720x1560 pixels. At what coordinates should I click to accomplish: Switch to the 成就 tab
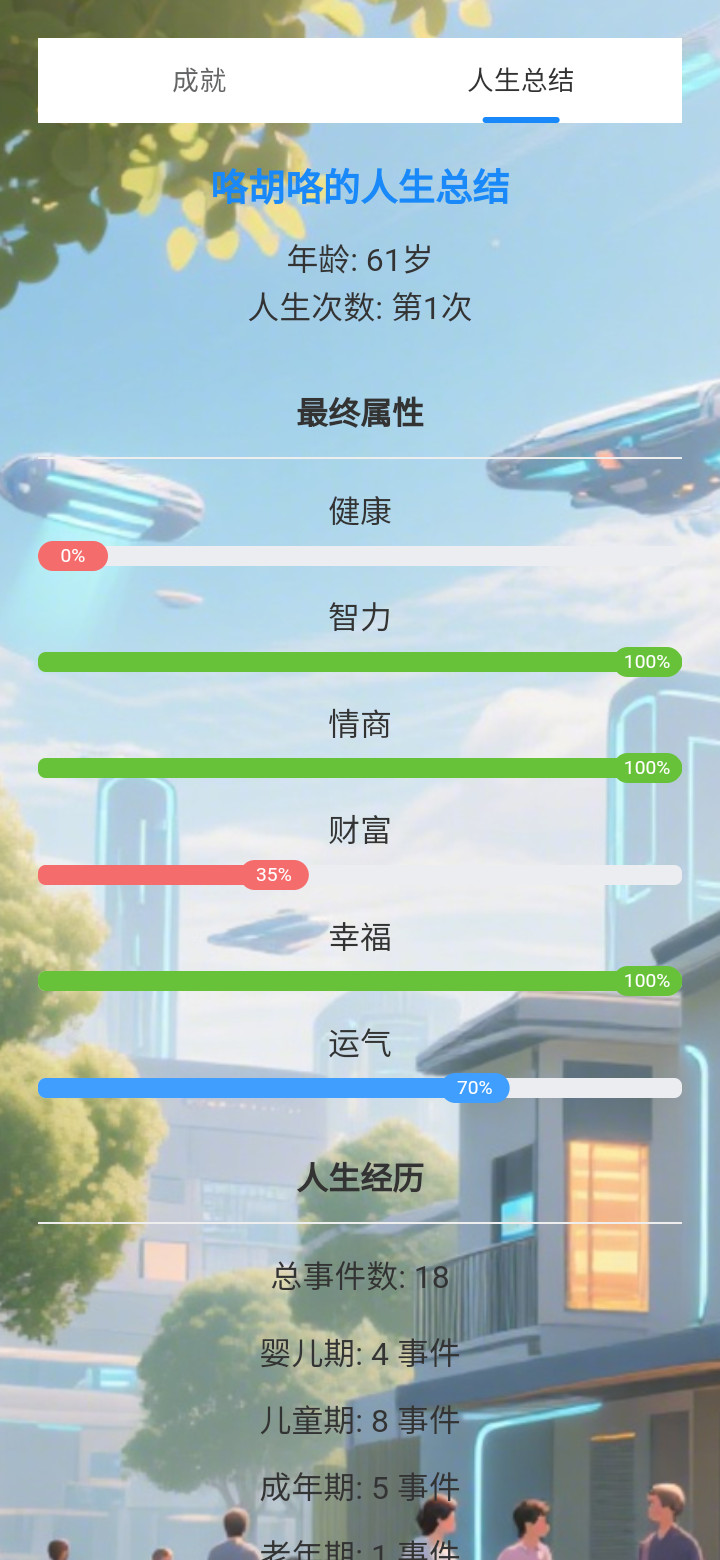click(199, 80)
